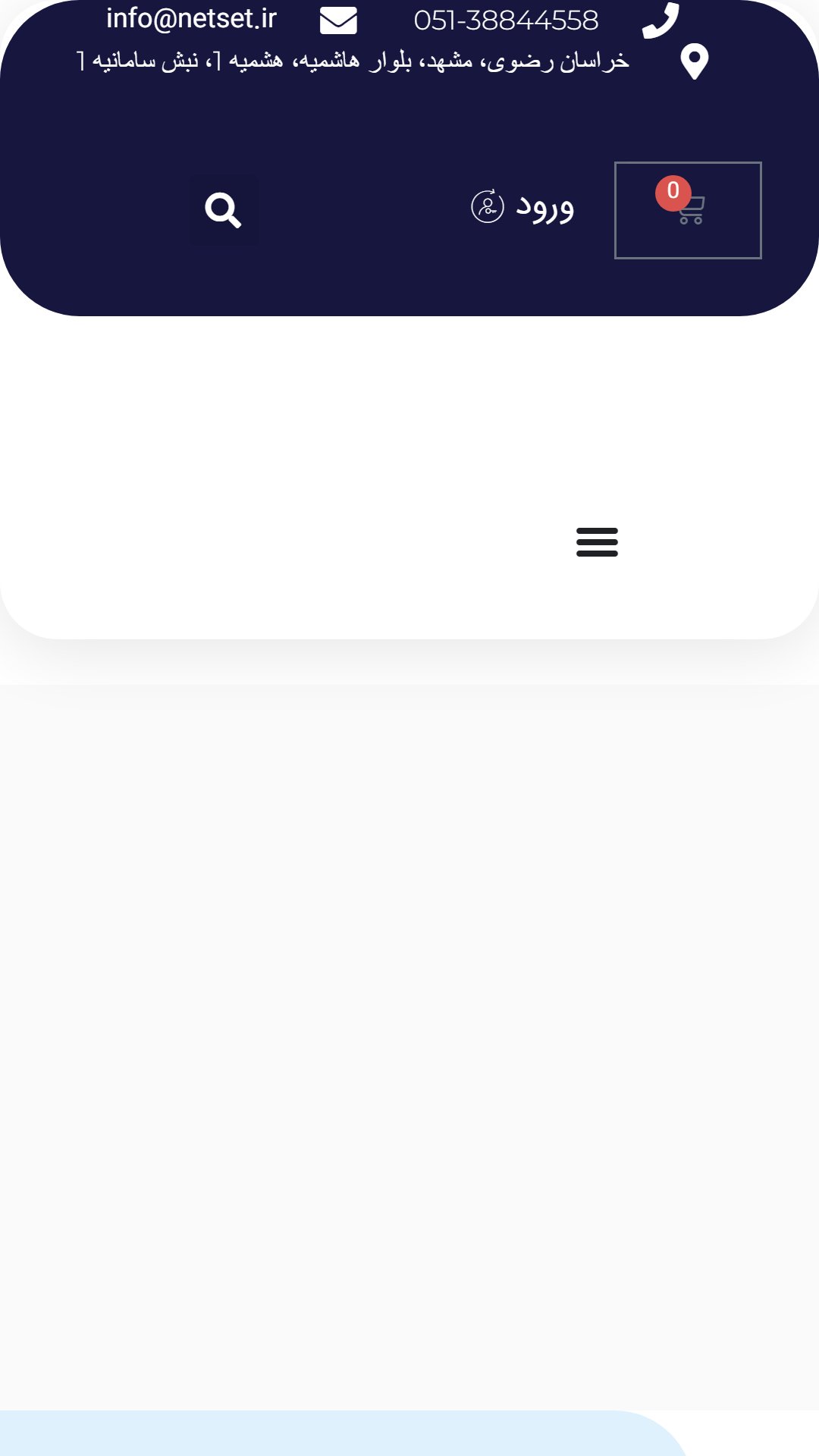
Task: Tap the ورود login link
Action: pos(522,207)
